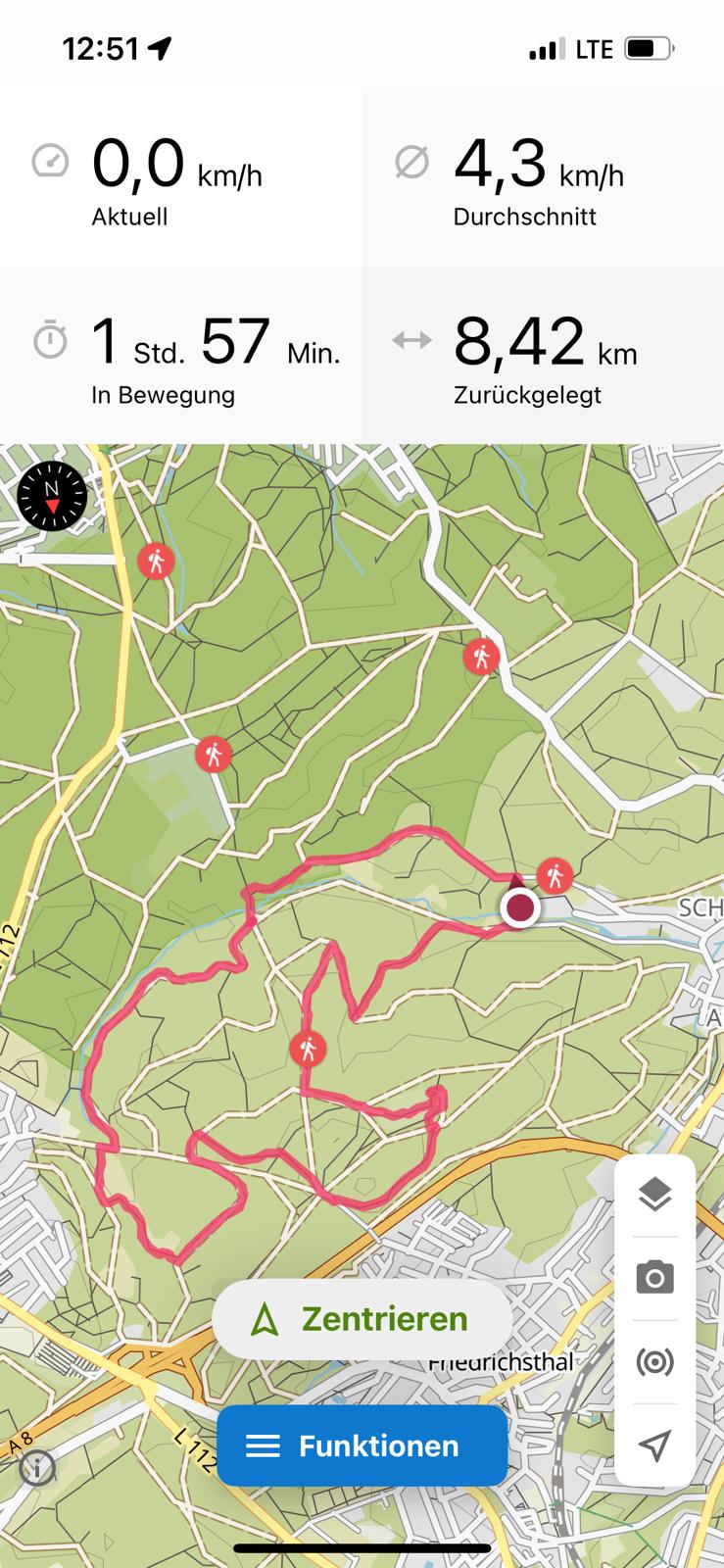Open the map info icon
Viewport: 724px width, 1568px height.
pos(37,1467)
